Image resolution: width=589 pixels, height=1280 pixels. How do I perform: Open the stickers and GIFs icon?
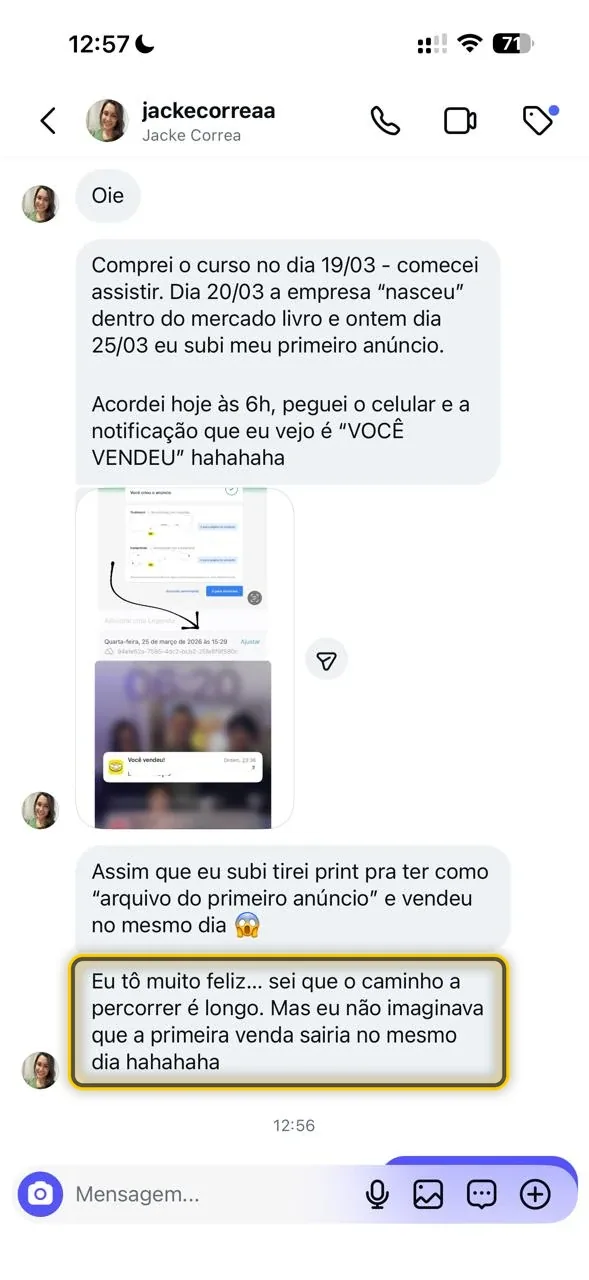tap(482, 1194)
